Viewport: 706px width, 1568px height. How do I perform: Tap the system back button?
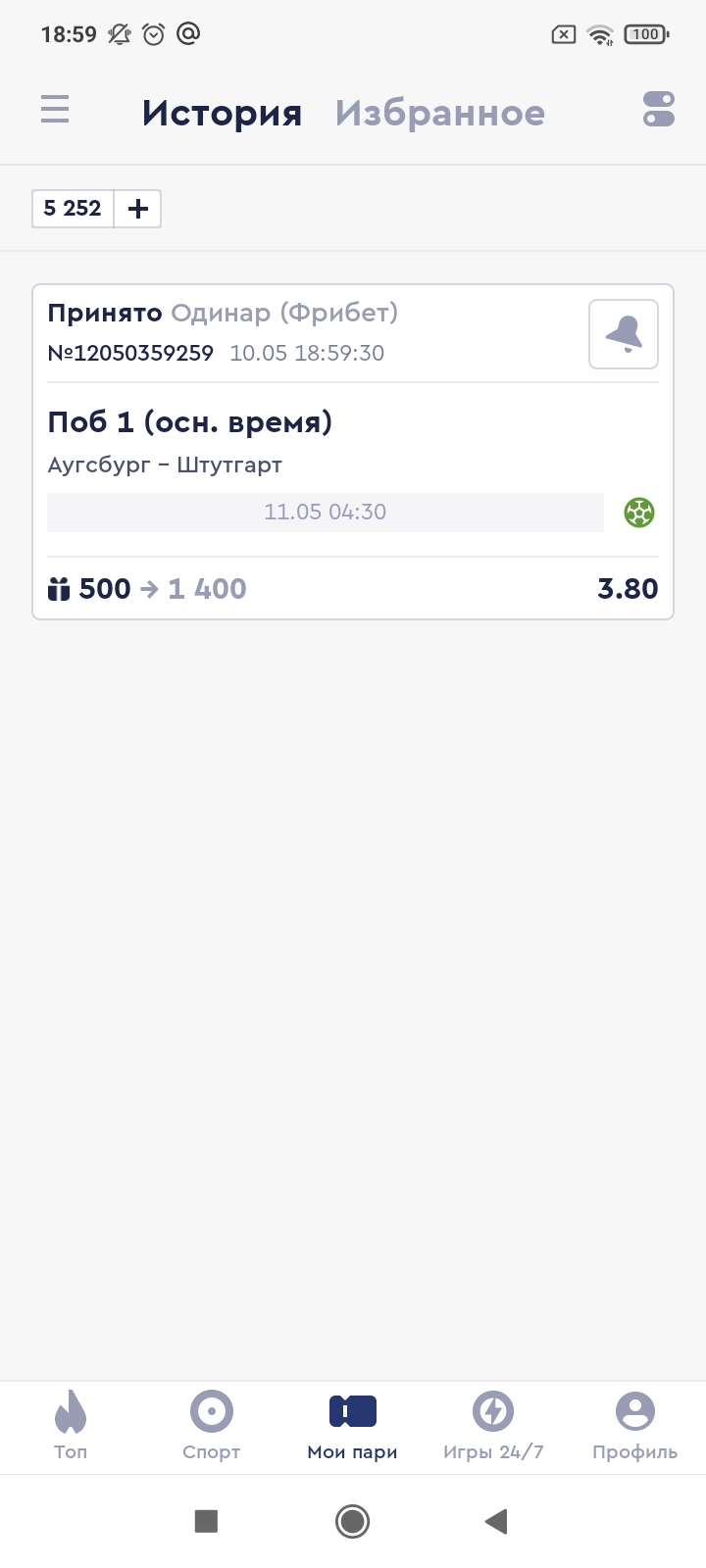tap(496, 1521)
